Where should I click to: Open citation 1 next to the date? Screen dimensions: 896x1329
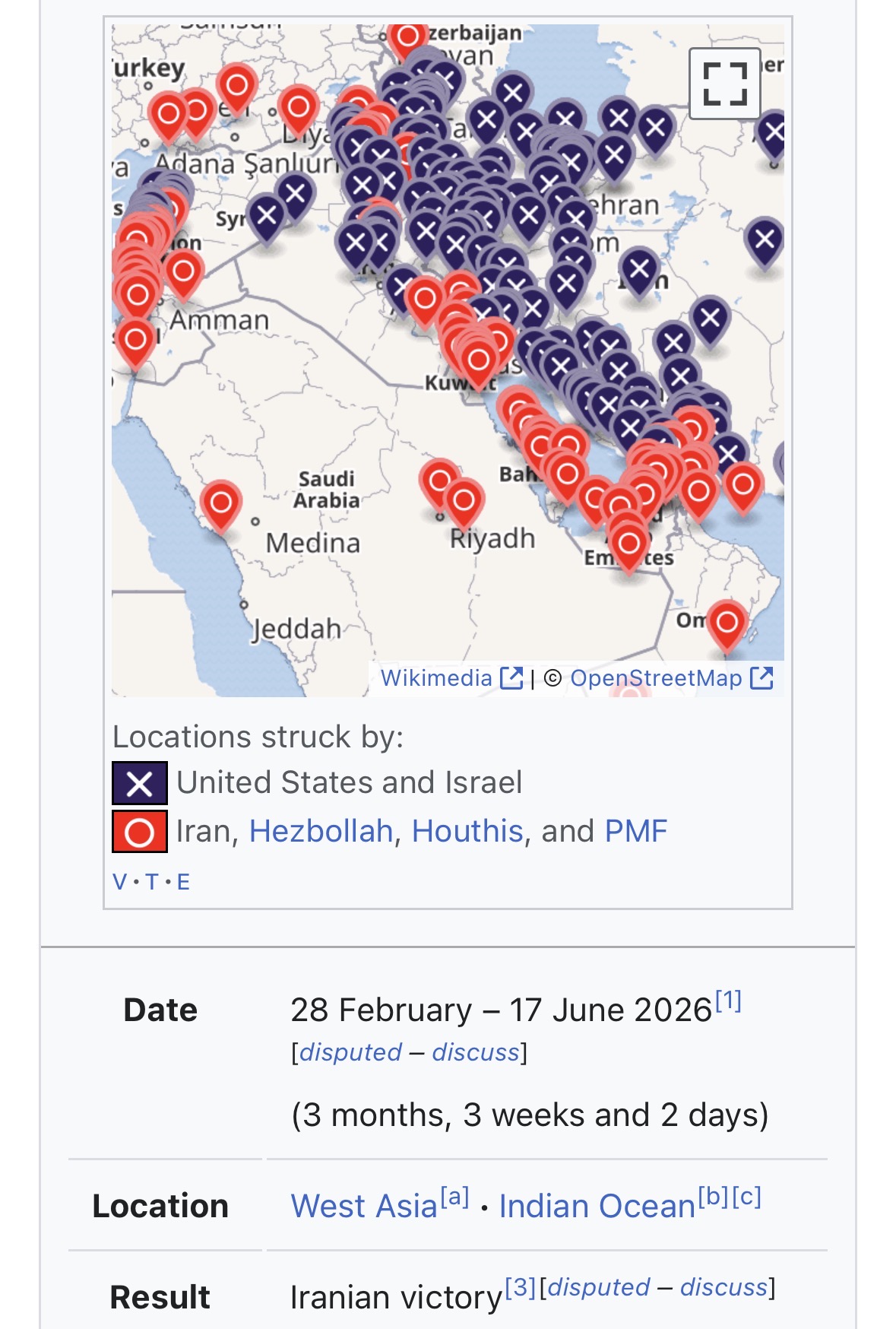[x=728, y=1001]
